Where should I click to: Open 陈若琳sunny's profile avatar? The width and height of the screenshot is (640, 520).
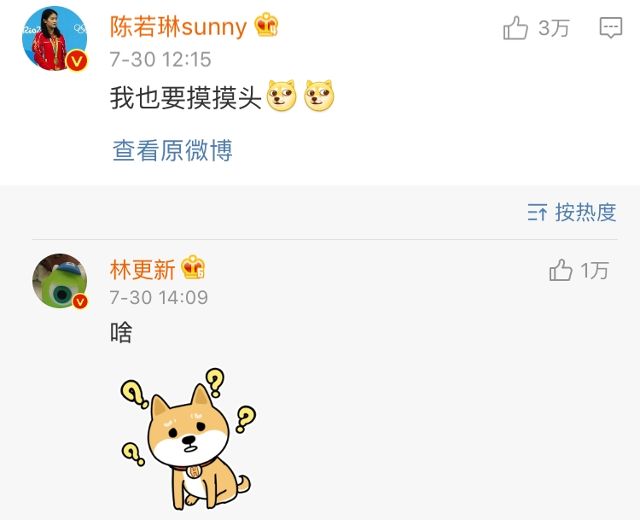pyautogui.click(x=56, y=40)
